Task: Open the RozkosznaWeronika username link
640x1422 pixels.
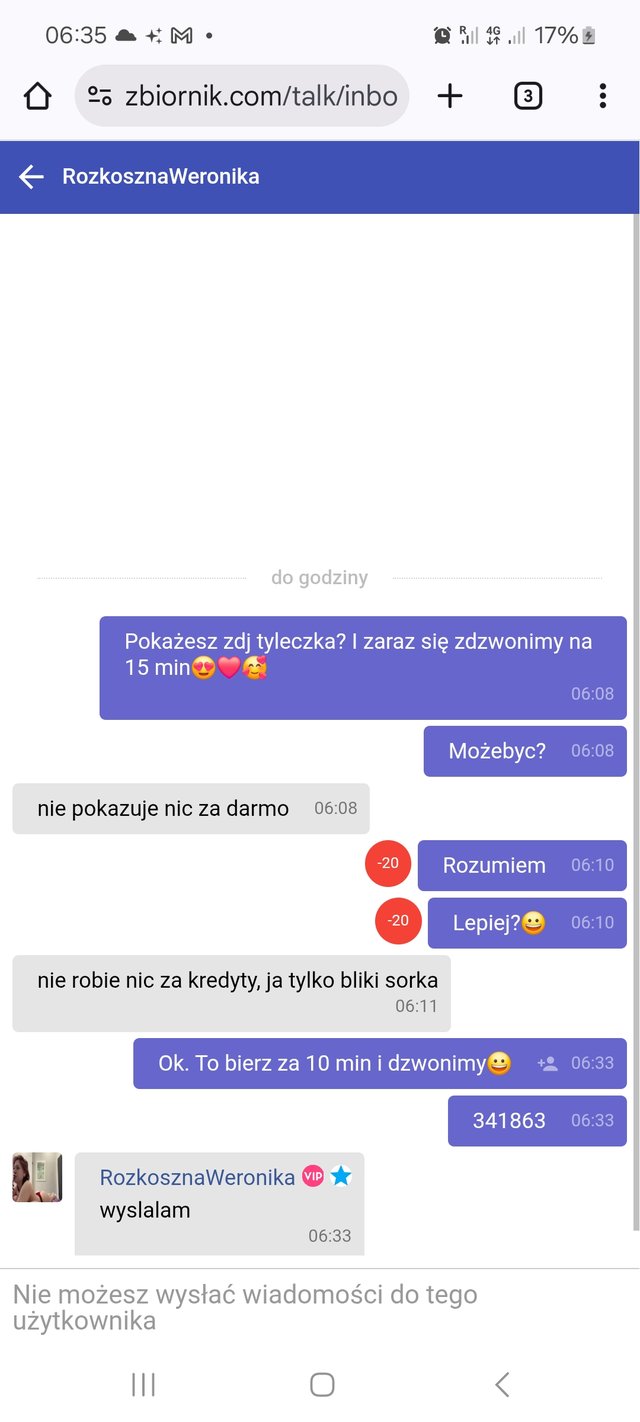Action: [x=197, y=1177]
